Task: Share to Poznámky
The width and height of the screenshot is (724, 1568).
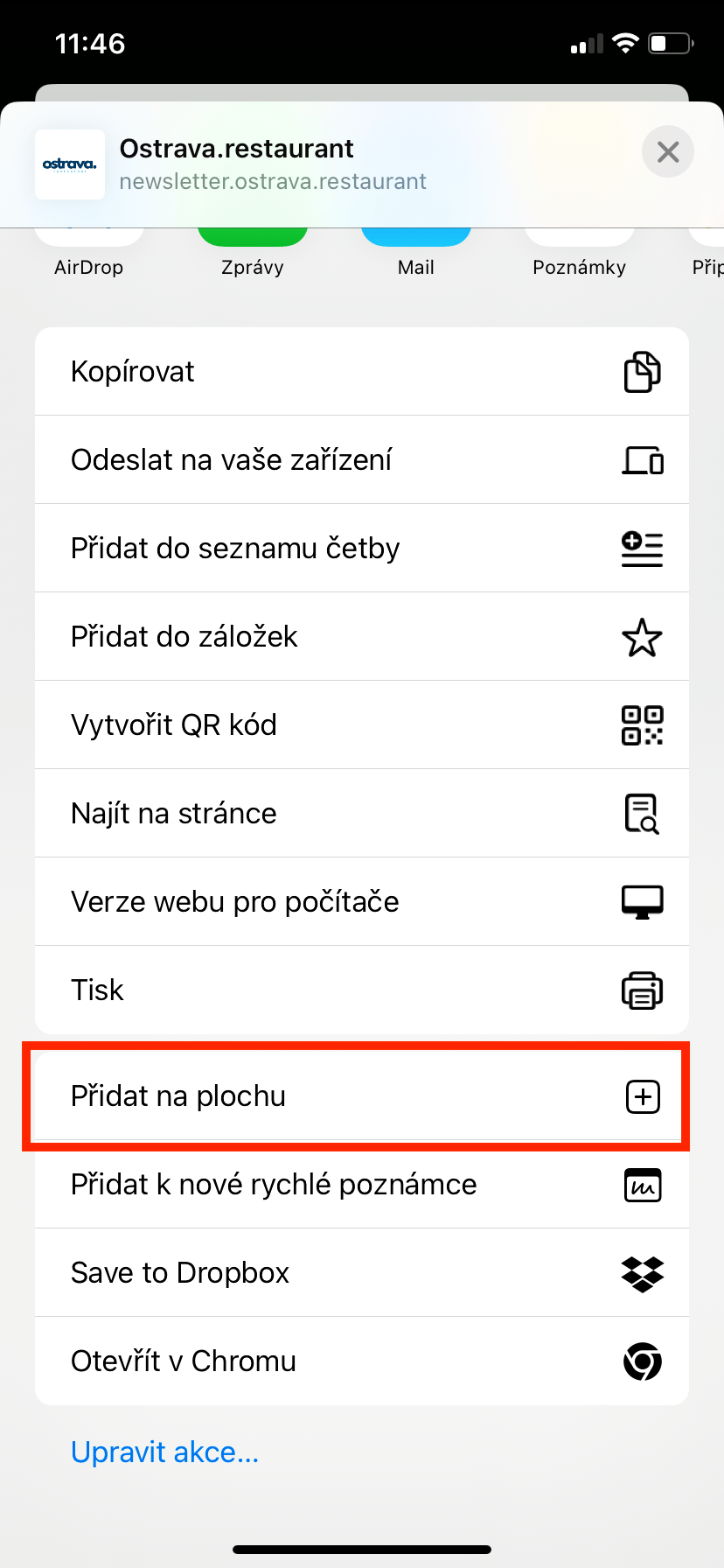Action: [x=580, y=254]
